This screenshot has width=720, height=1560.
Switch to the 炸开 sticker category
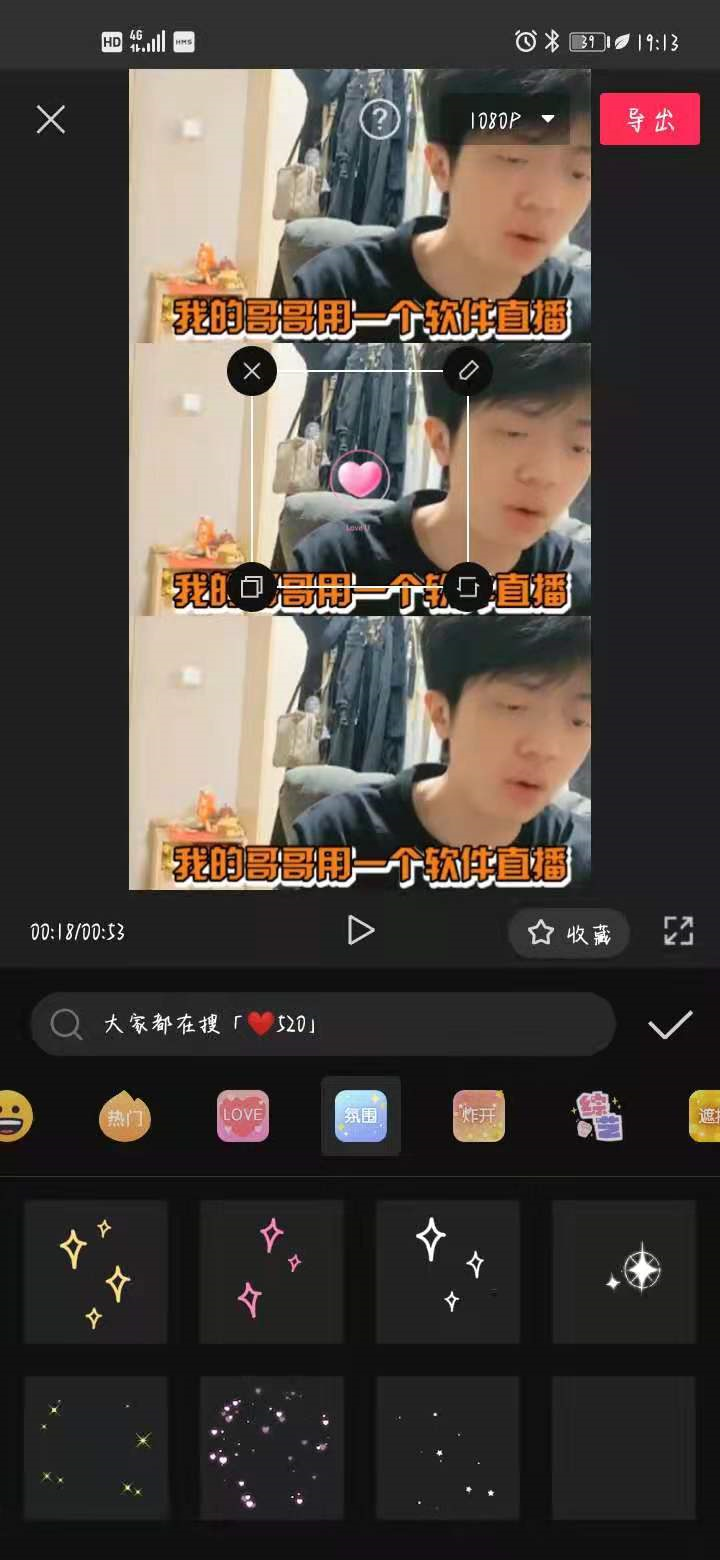(x=479, y=1116)
